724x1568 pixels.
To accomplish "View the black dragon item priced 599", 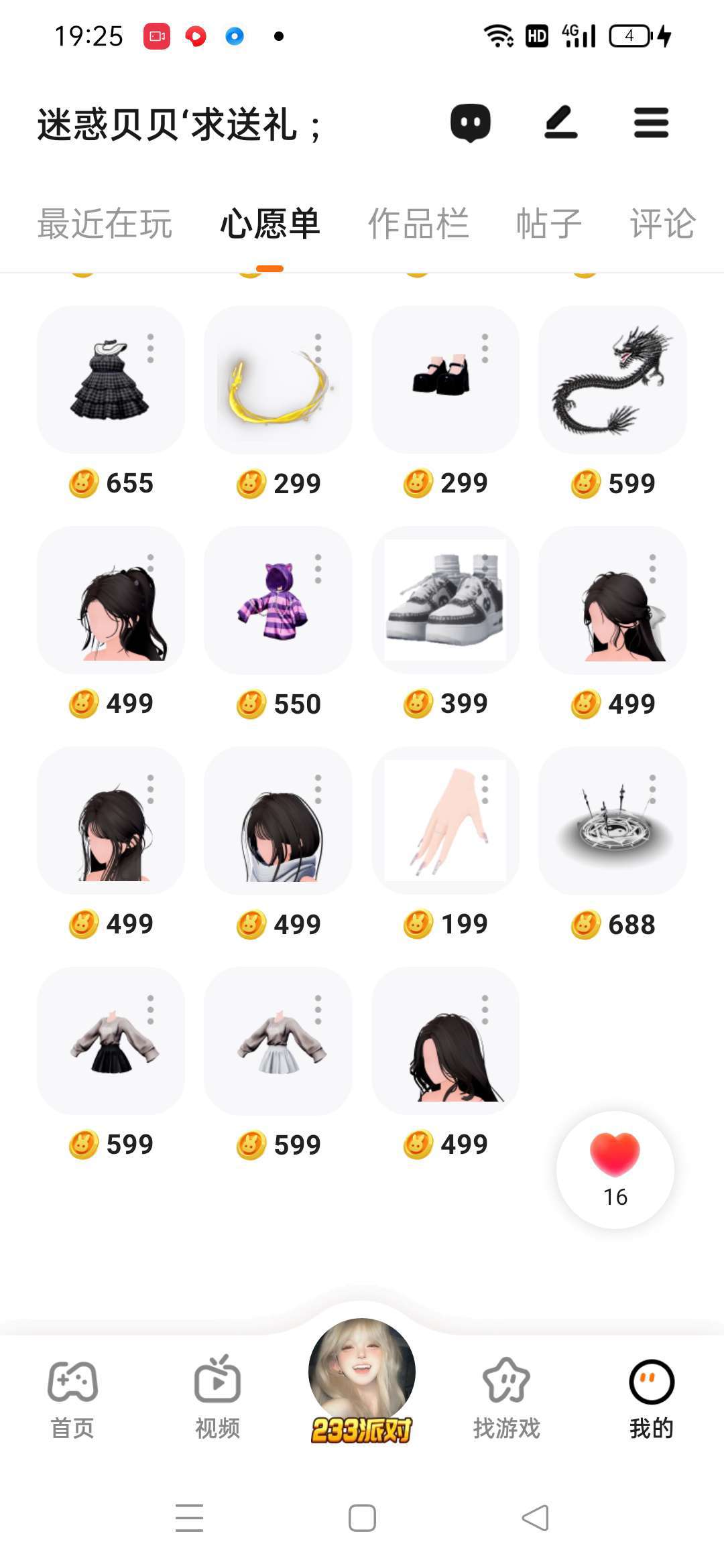I will [x=612, y=380].
